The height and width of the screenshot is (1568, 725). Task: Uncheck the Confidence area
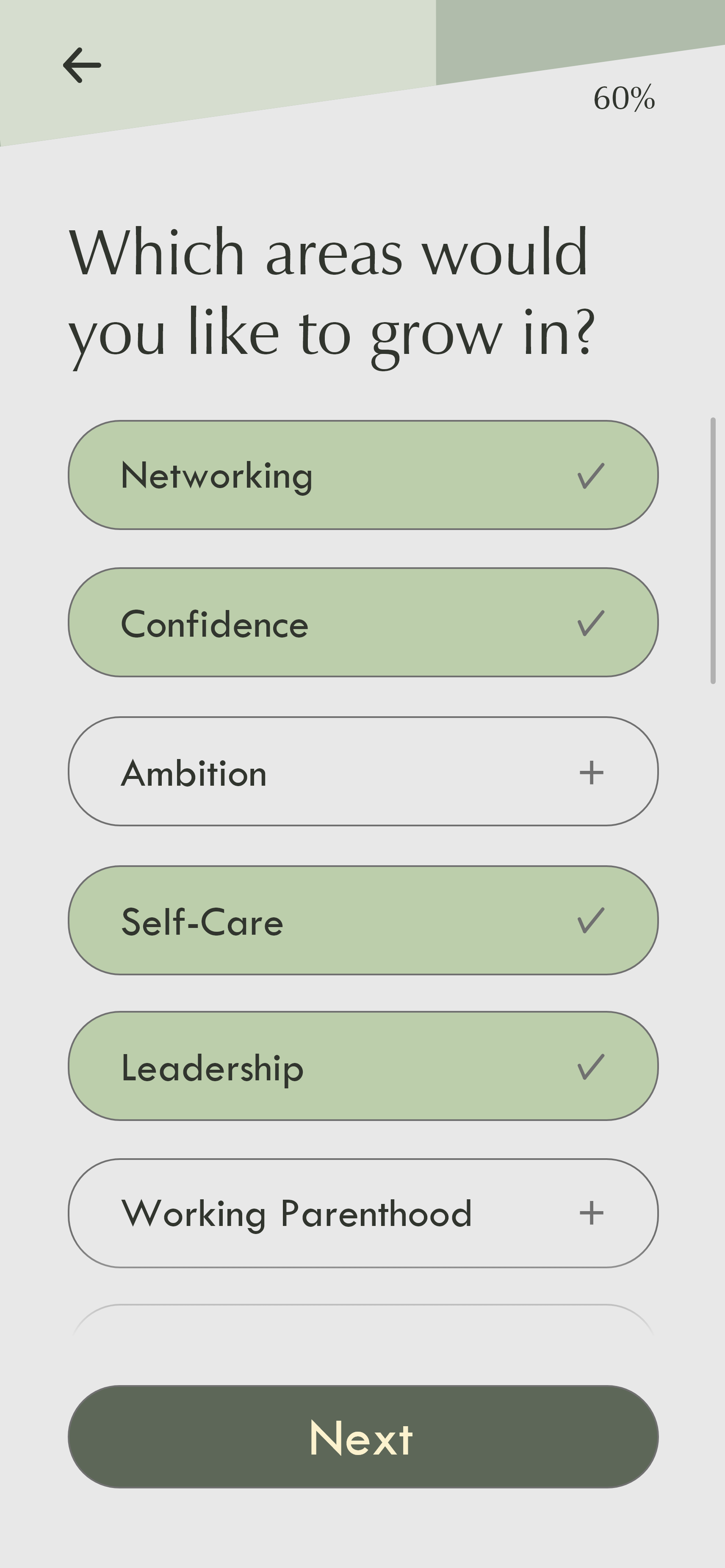[x=363, y=623]
